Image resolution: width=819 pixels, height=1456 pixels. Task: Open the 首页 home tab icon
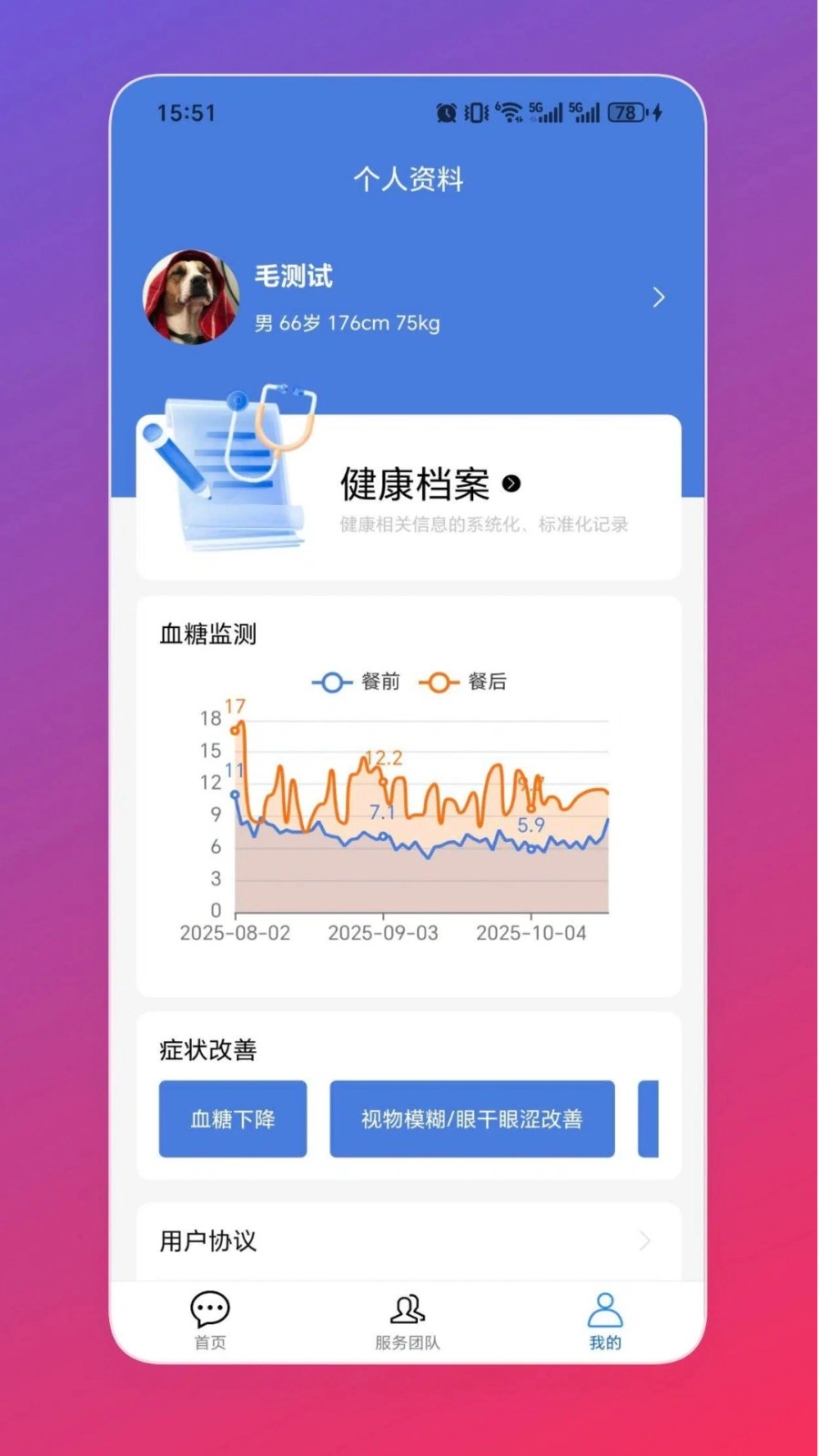(x=209, y=1310)
